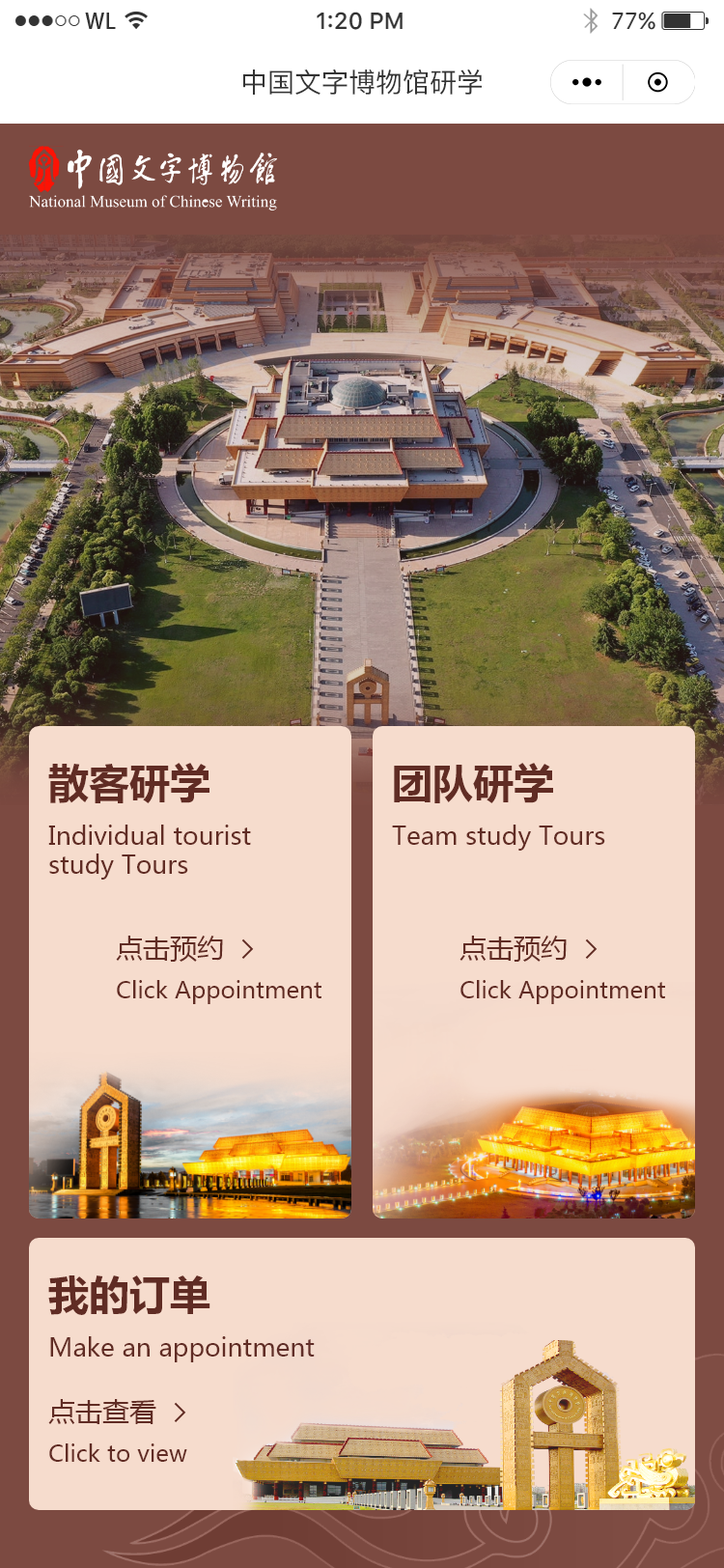The image size is (724, 1568).
Task: Expand the chevron beside team tour 点击预约
Action: point(592,949)
